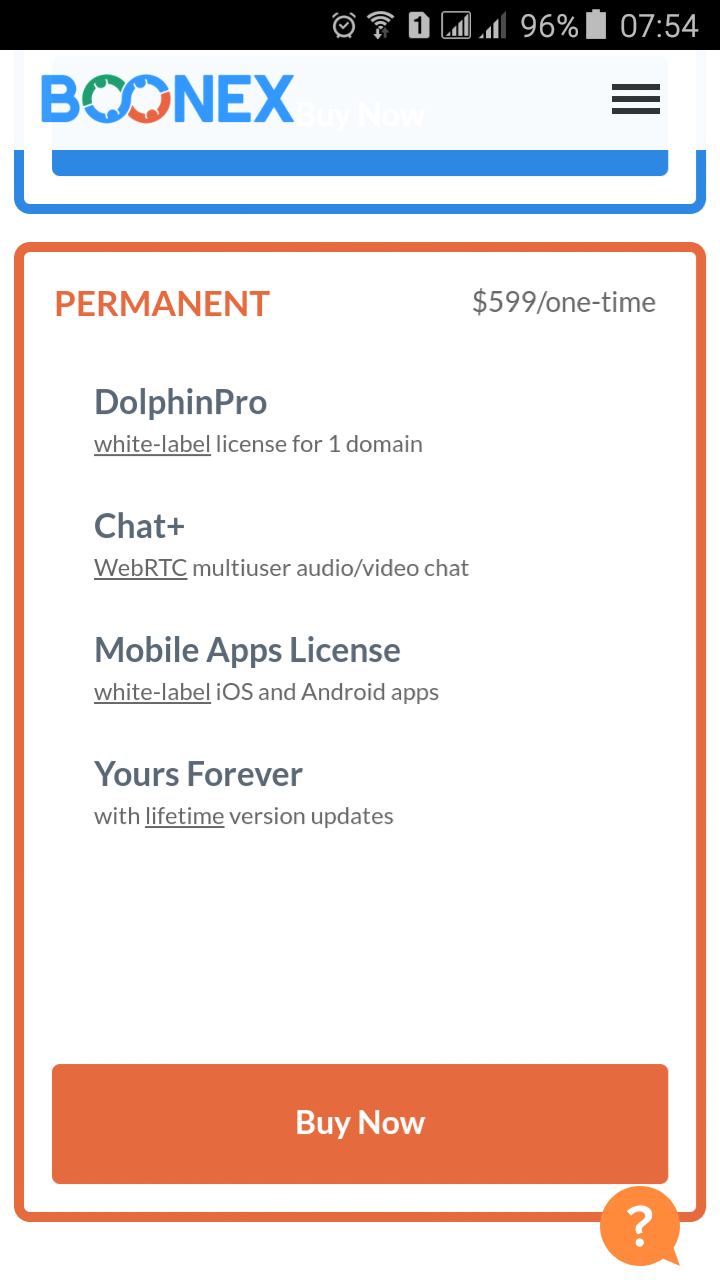720x1280 pixels.
Task: Open white-label link under Mobile Apps License
Action: pos(152,692)
